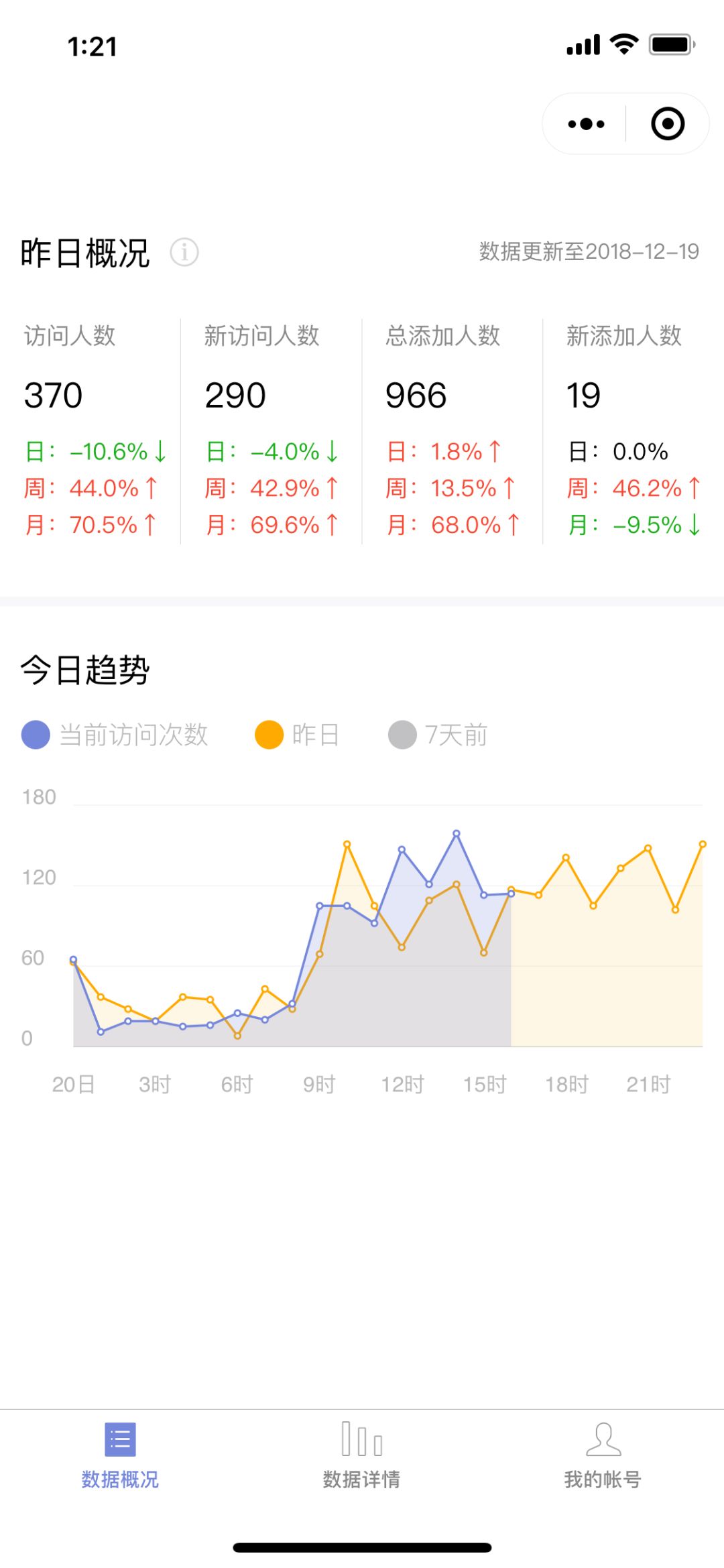The width and height of the screenshot is (724, 1568).
Task: Tap the info icon beside 昨日概况
Action: [184, 253]
